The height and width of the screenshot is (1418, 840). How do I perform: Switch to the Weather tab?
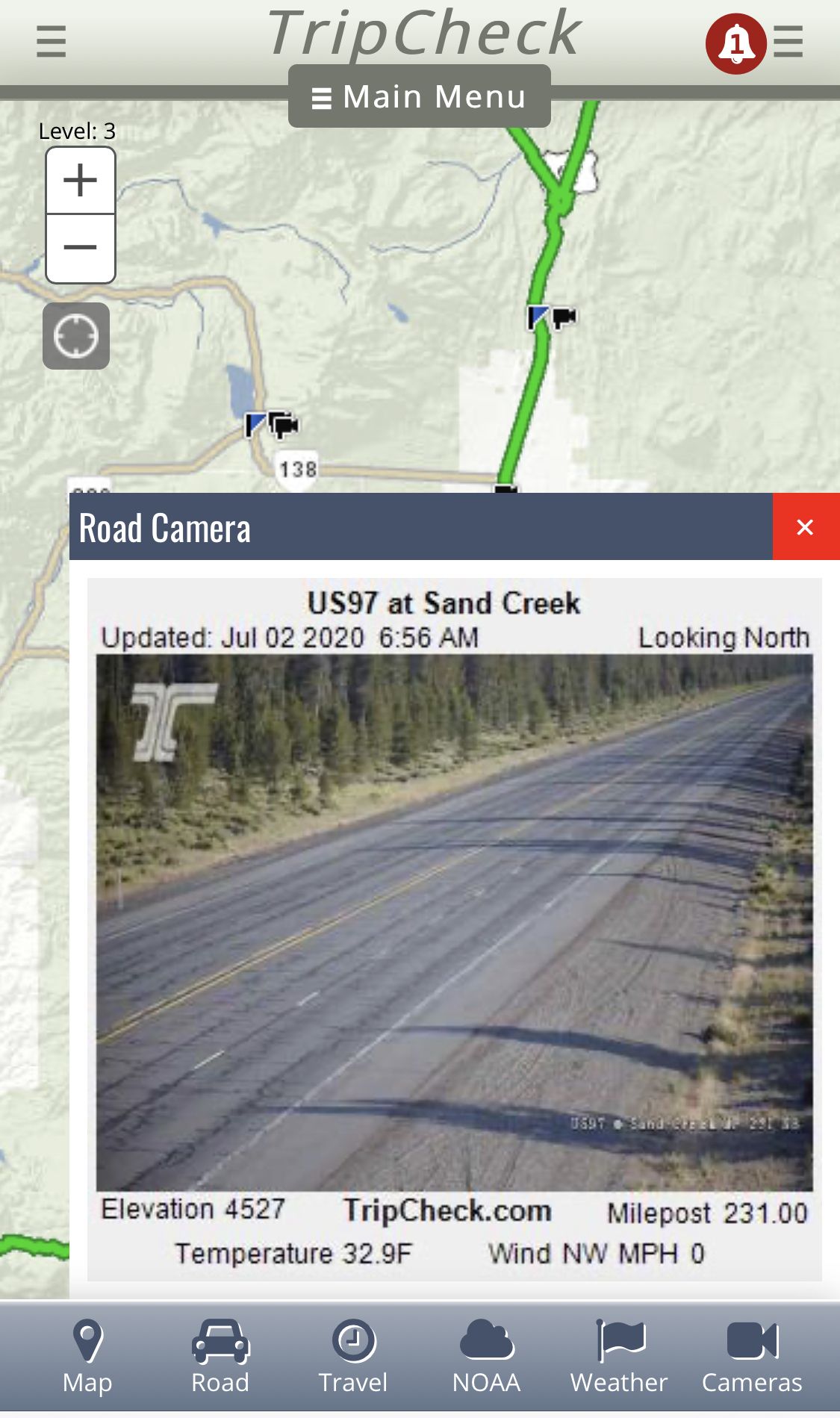point(619,1357)
